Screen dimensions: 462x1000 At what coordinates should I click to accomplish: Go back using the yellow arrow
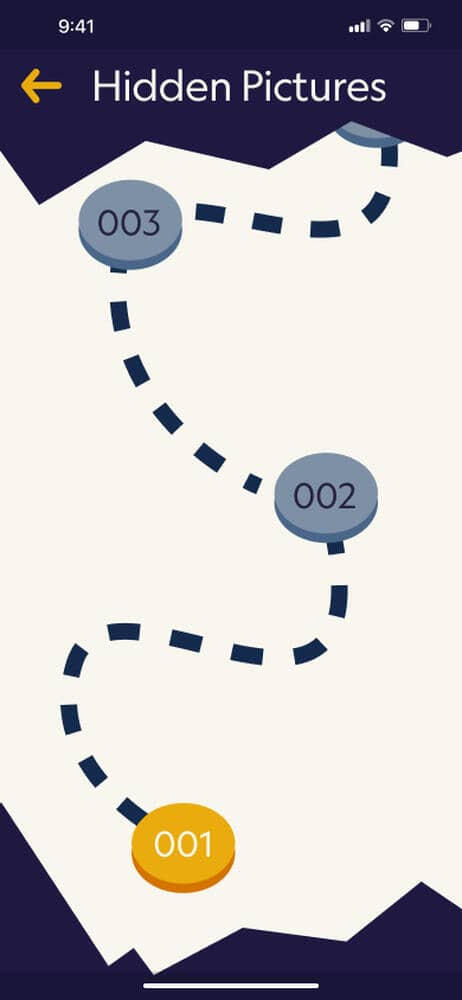coord(41,86)
